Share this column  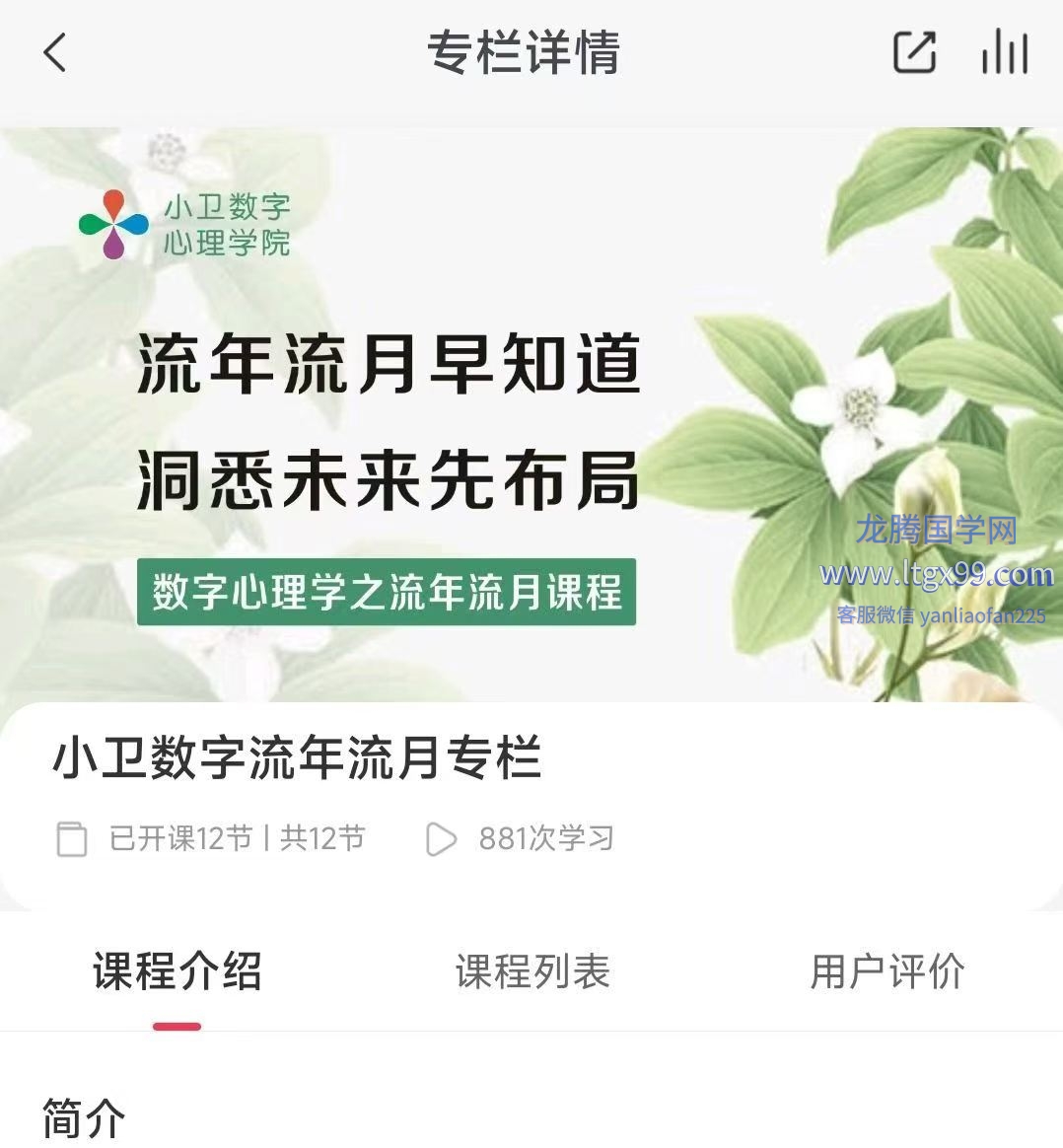(913, 52)
